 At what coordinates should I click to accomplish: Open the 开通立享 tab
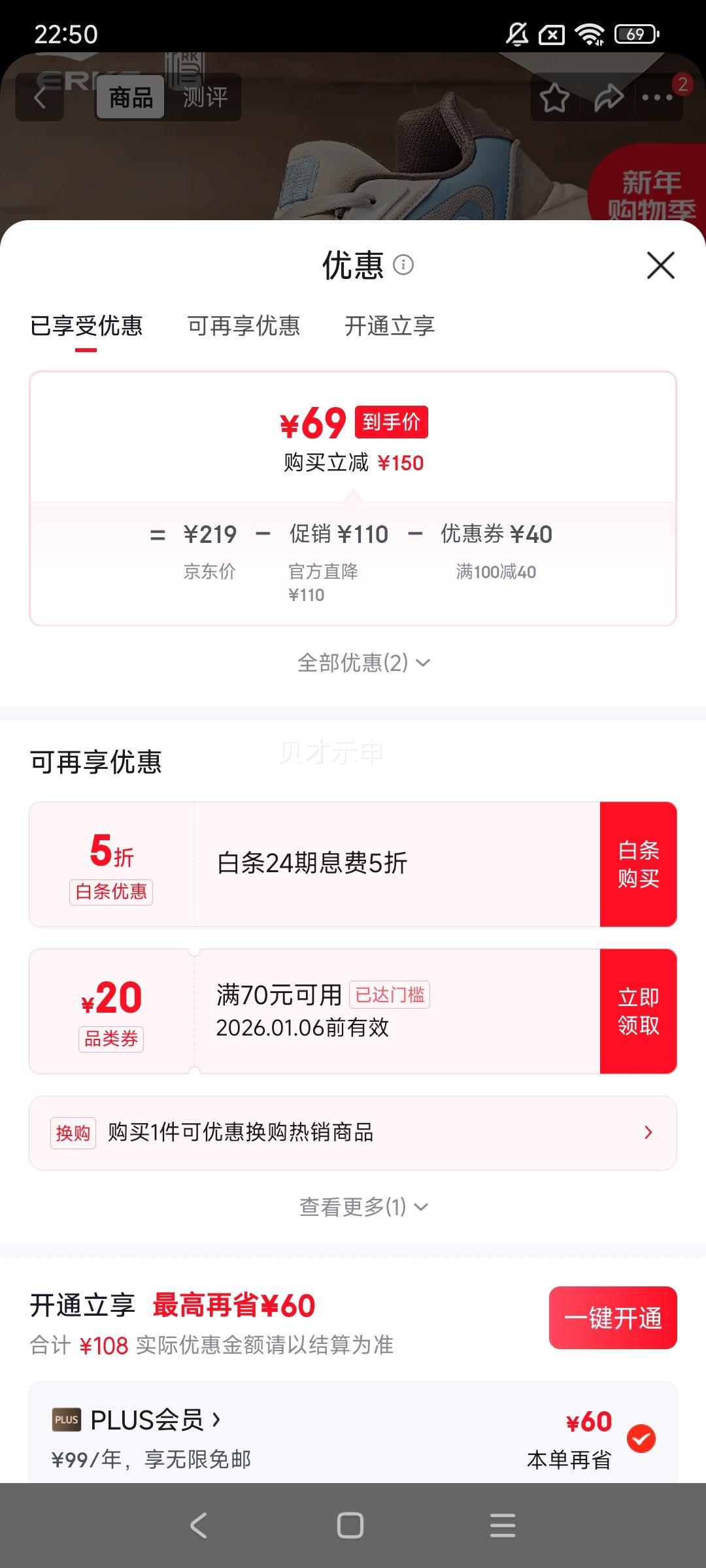click(x=391, y=326)
